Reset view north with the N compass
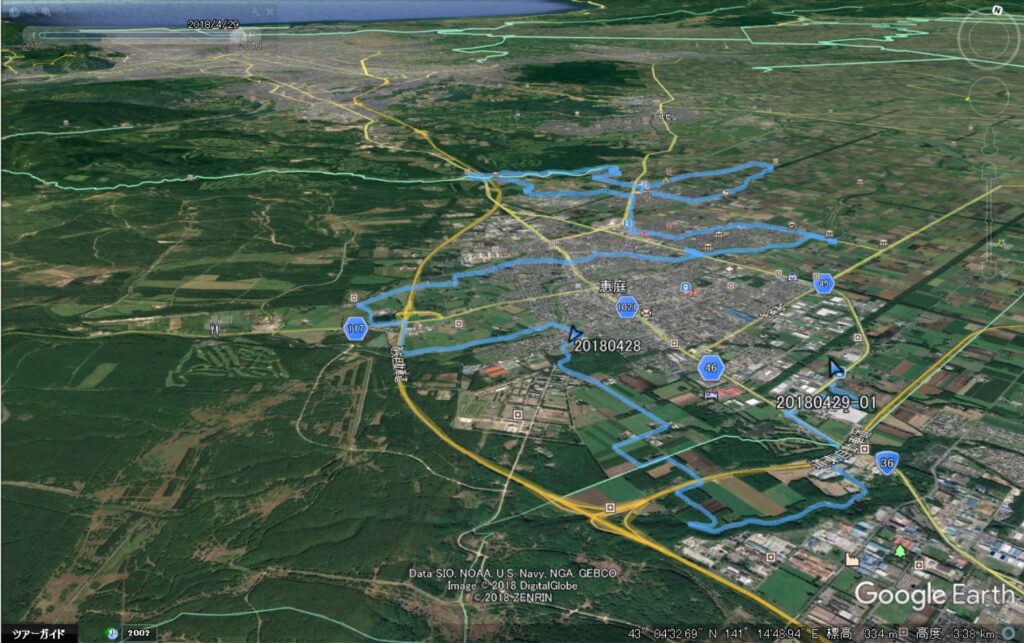 click(x=997, y=11)
